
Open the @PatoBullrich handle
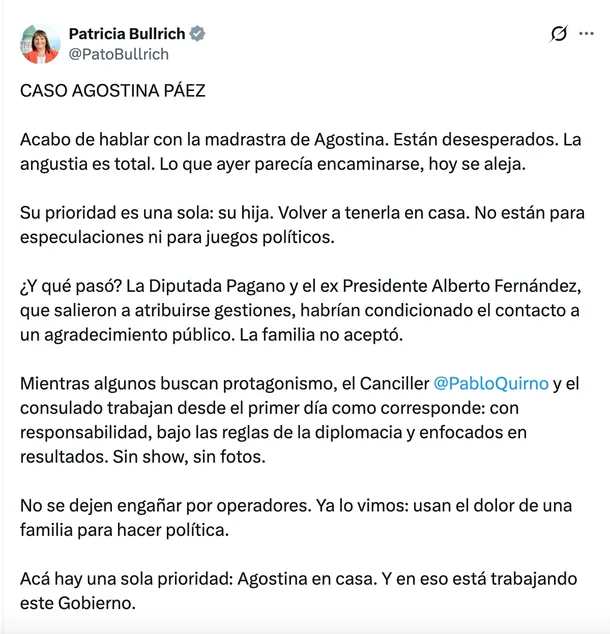118,54
